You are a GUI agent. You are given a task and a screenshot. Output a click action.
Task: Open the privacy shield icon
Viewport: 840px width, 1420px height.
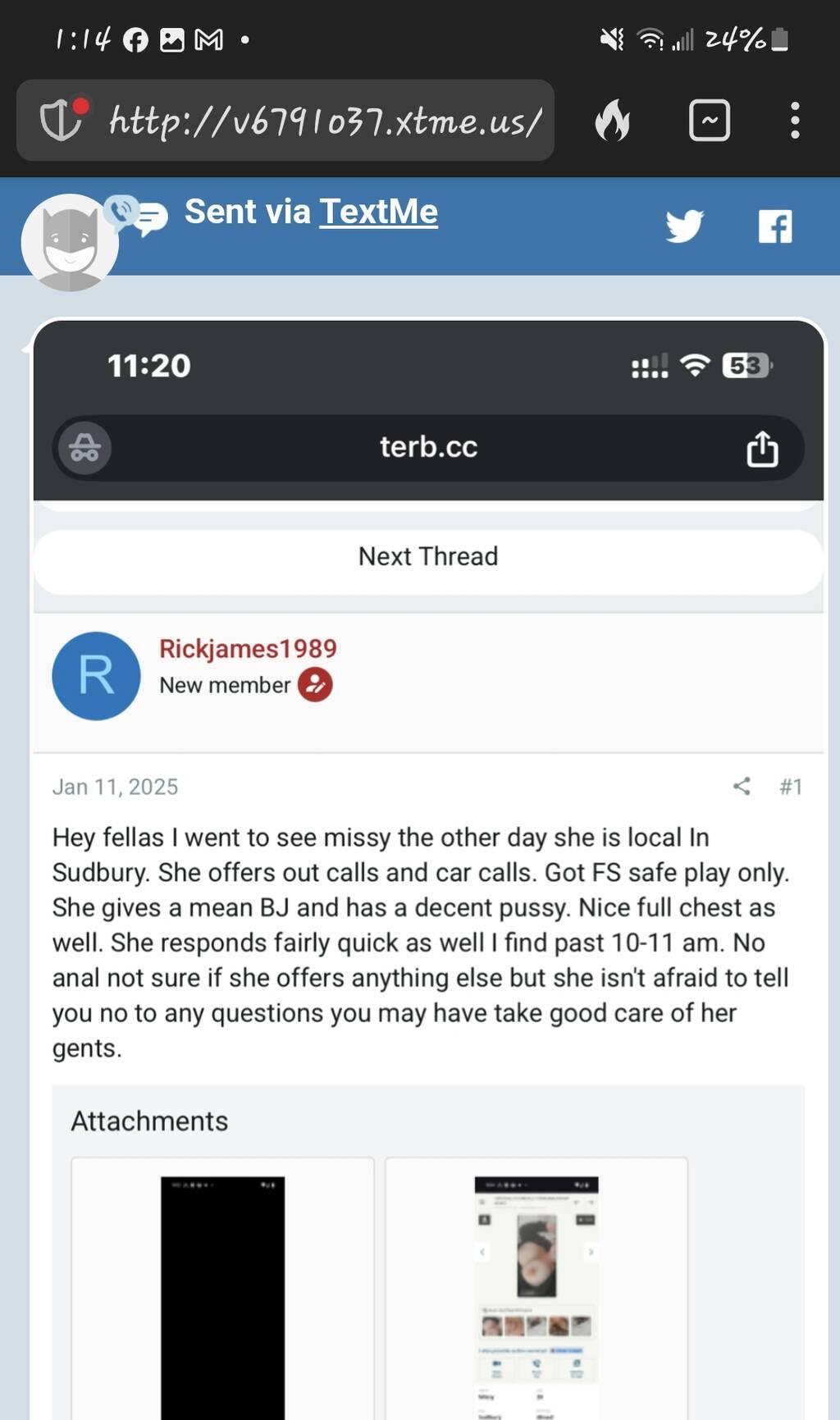pos(62,120)
